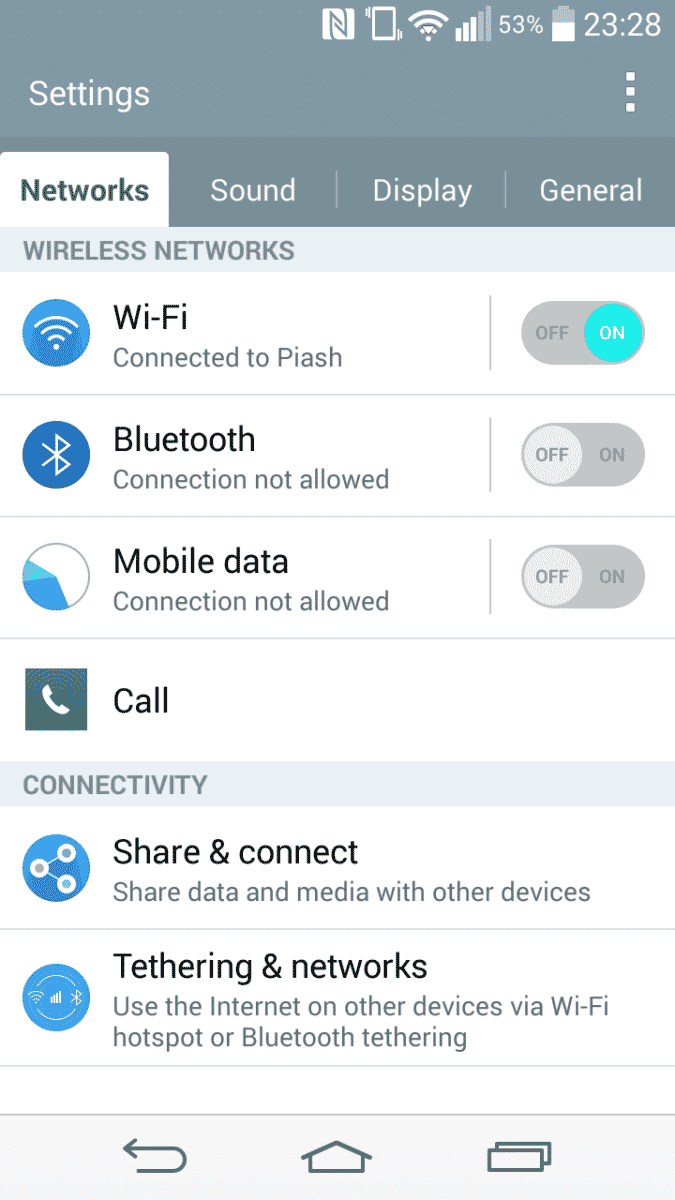The image size is (675, 1200).
Task: Open Share & connect settings
Action: 330,868
